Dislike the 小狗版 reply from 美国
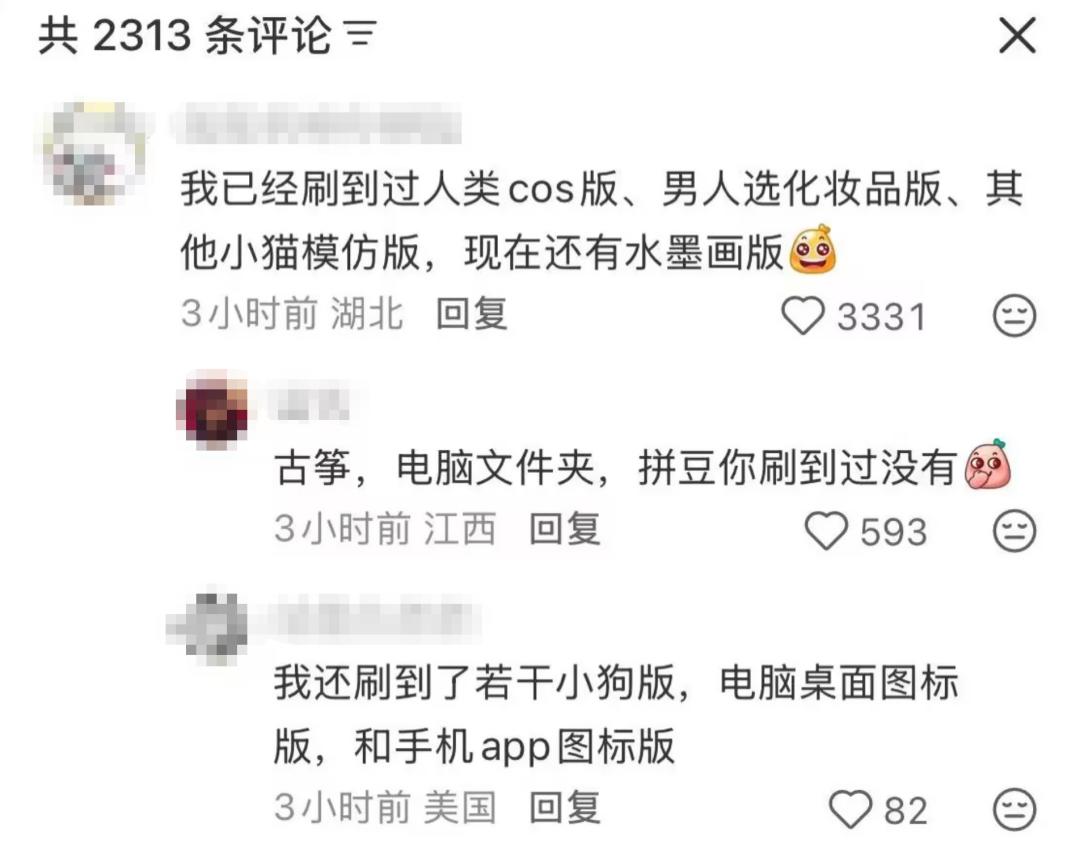This screenshot has height=857, width=1080. pyautogui.click(x=1013, y=808)
